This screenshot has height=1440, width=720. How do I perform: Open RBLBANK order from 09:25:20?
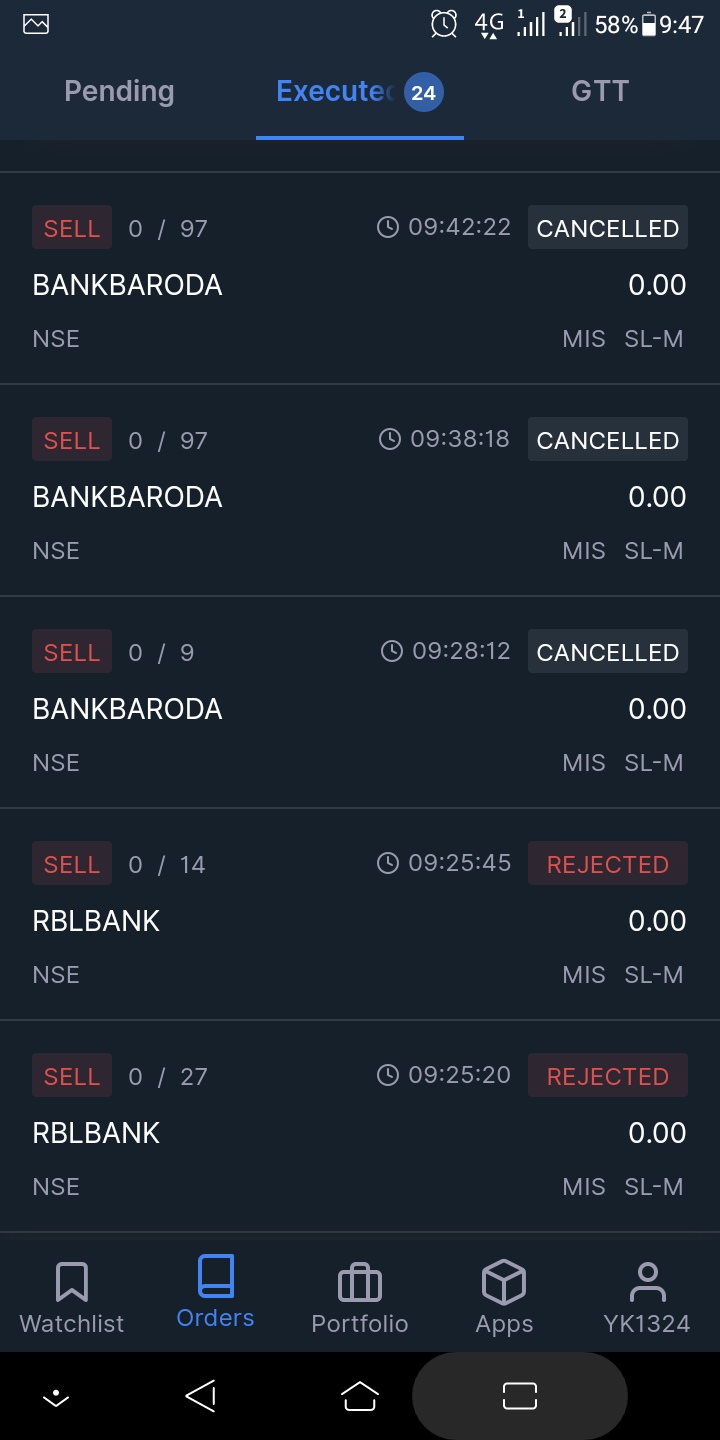click(x=360, y=1131)
